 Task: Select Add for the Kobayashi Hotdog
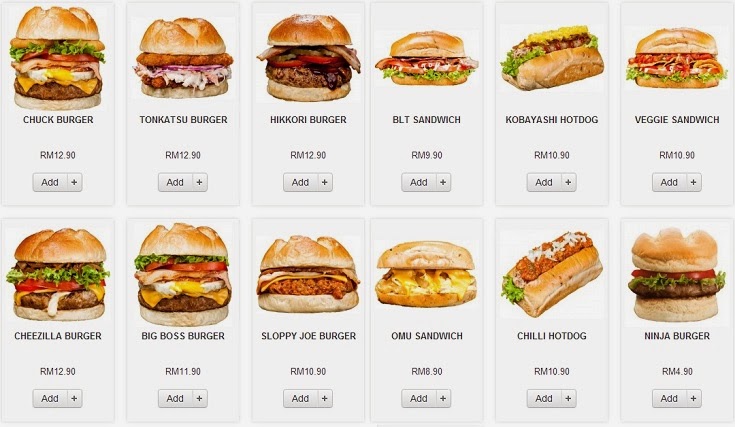pos(552,182)
